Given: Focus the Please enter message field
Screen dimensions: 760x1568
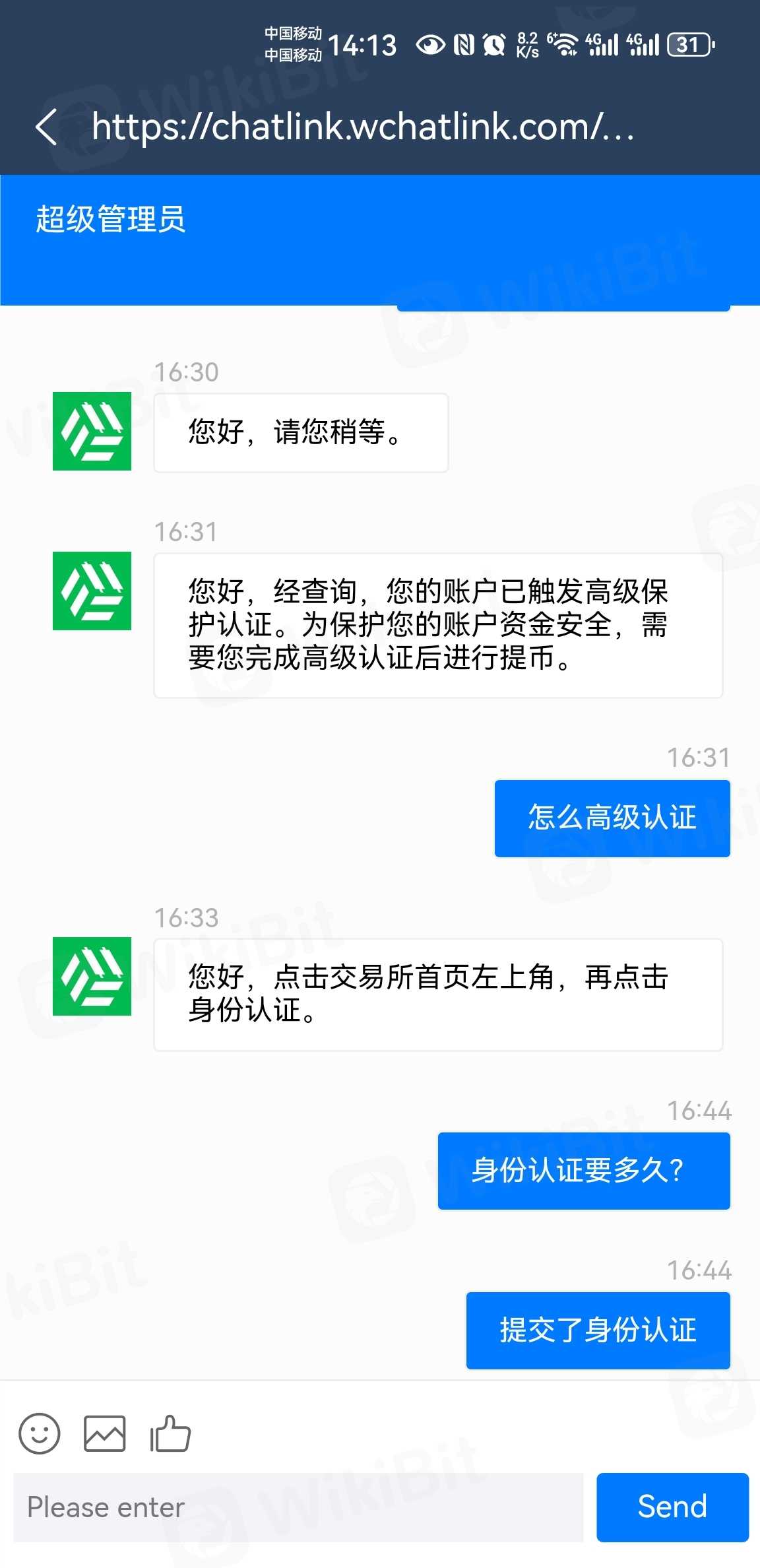Looking at the screenshot, I should coord(298,1507).
